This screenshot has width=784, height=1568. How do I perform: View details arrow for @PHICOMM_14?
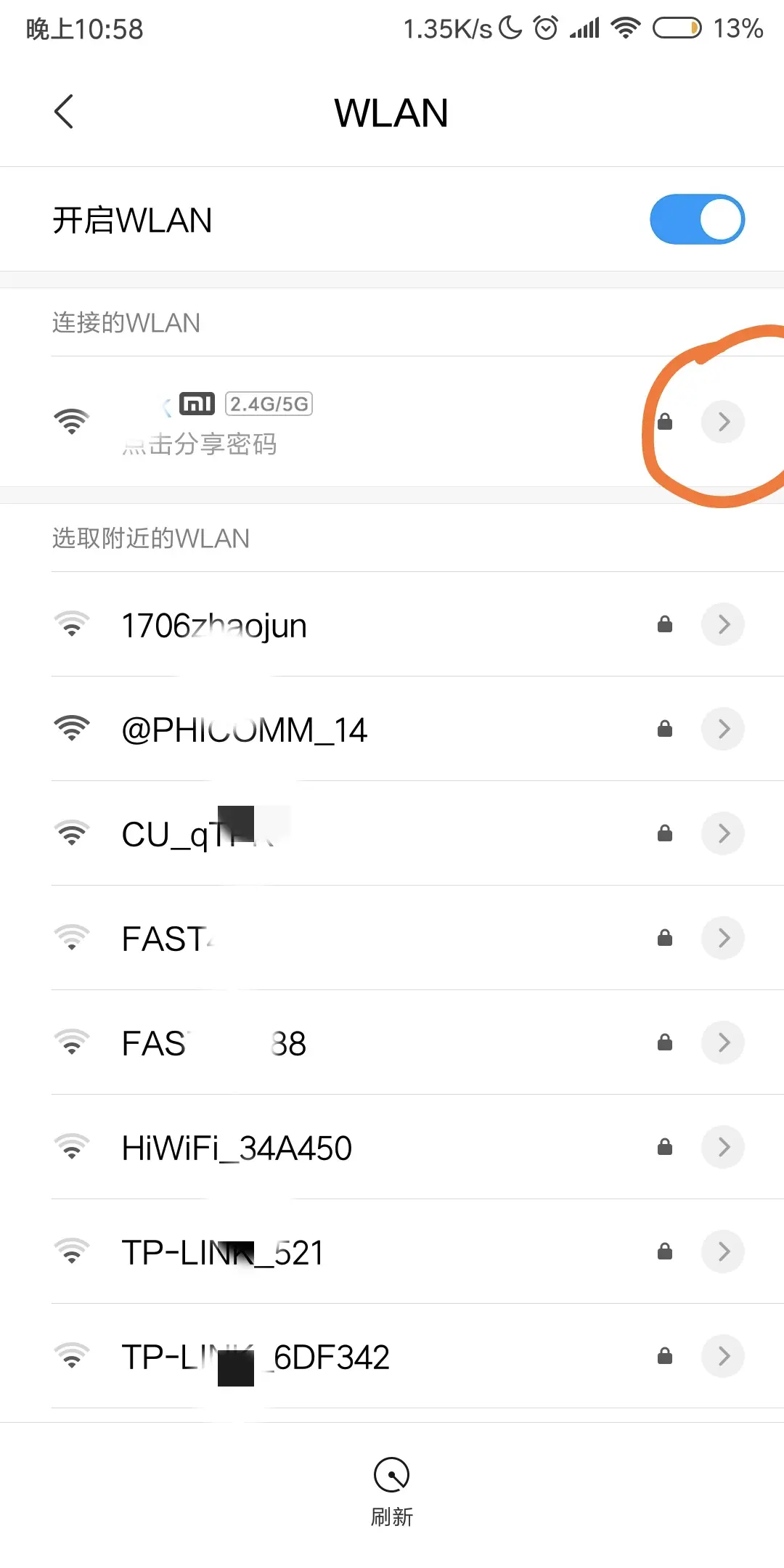coord(723,729)
